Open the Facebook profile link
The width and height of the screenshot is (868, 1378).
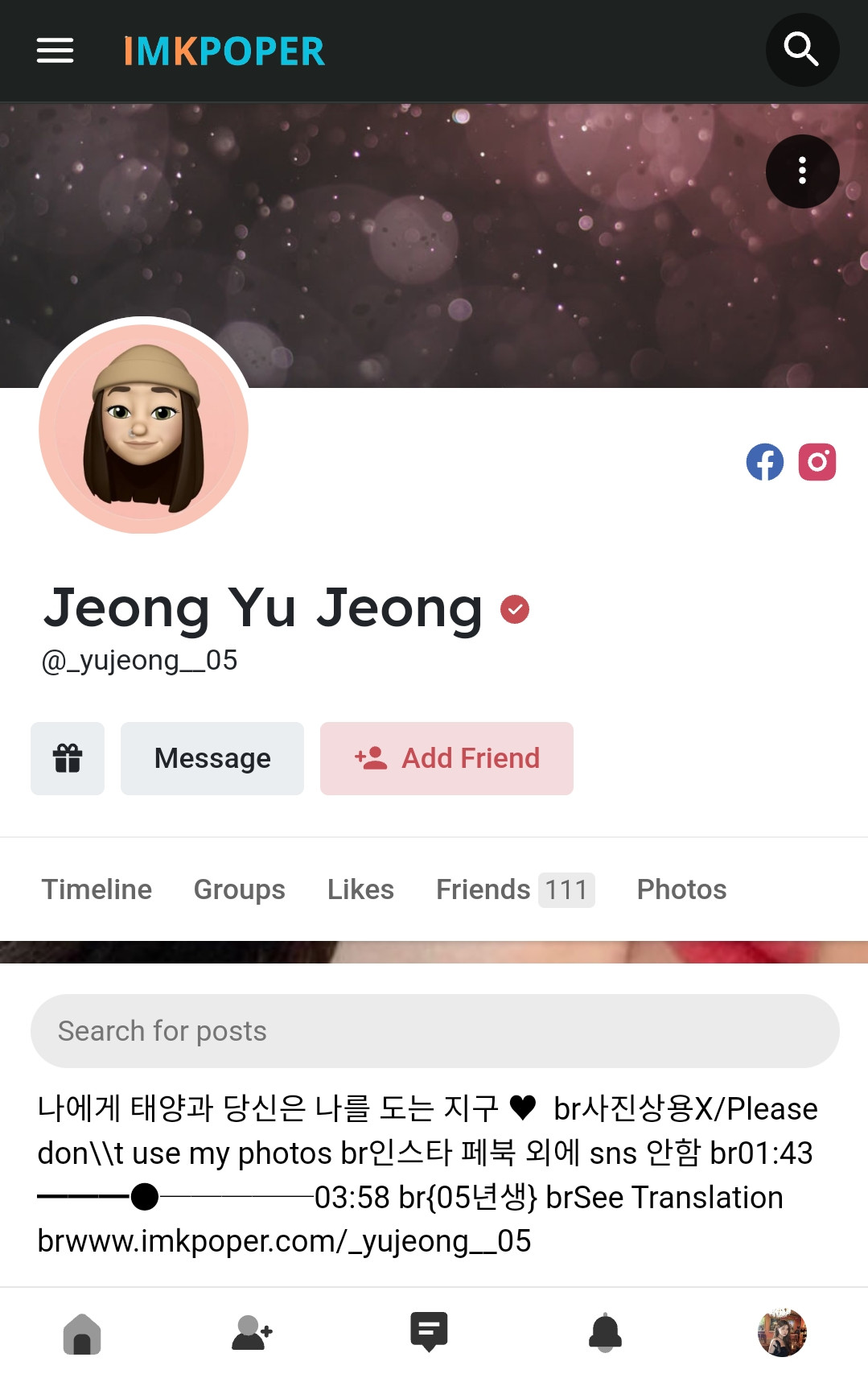pyautogui.click(x=764, y=462)
